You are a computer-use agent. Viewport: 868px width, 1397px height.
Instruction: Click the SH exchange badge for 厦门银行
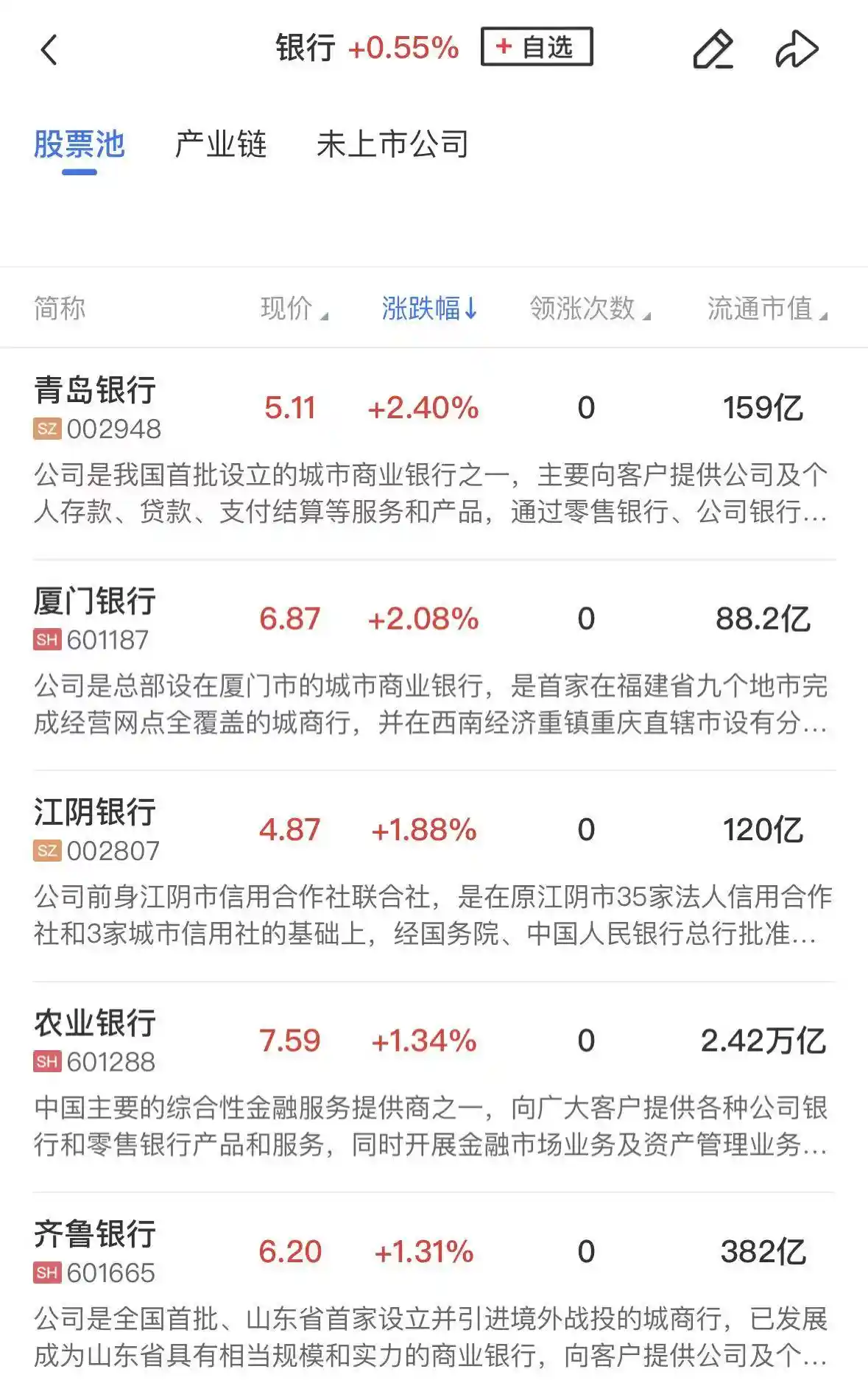pos(46,638)
